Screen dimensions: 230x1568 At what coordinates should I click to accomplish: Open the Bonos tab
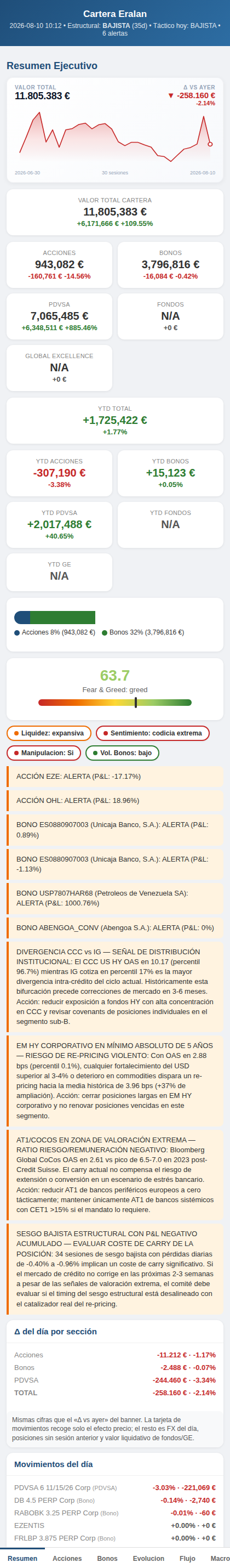[107, 1558]
